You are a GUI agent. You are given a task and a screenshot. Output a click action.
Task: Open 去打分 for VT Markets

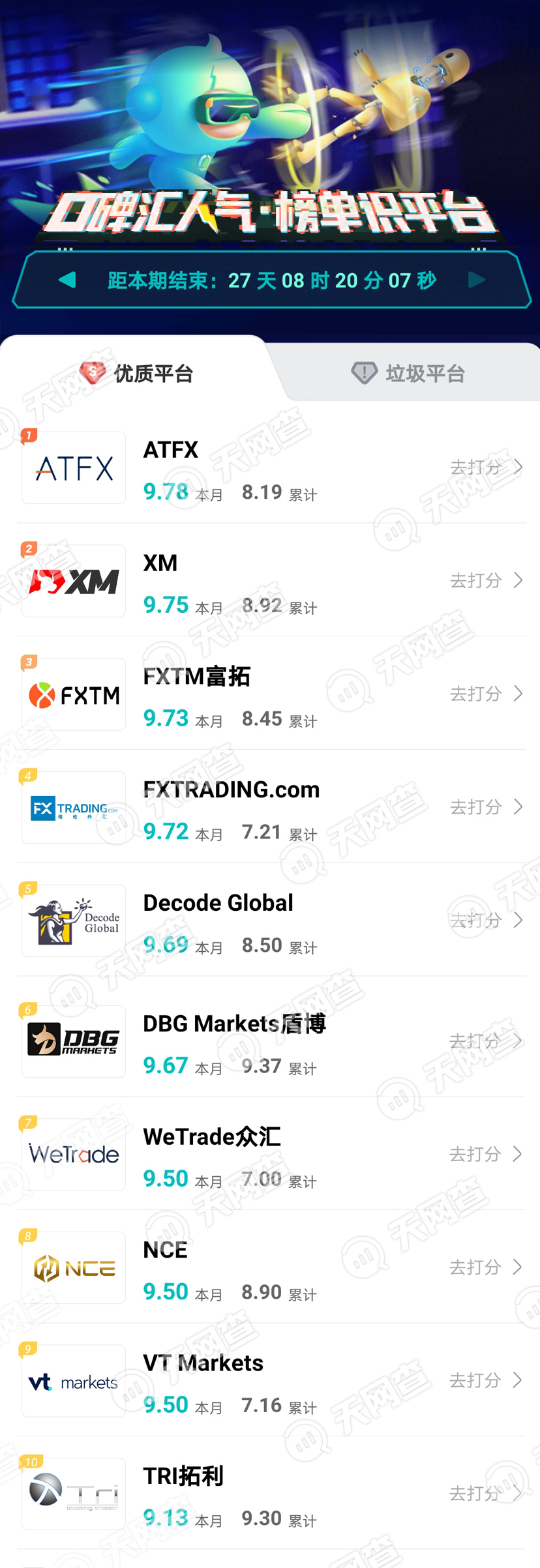pos(486,1380)
